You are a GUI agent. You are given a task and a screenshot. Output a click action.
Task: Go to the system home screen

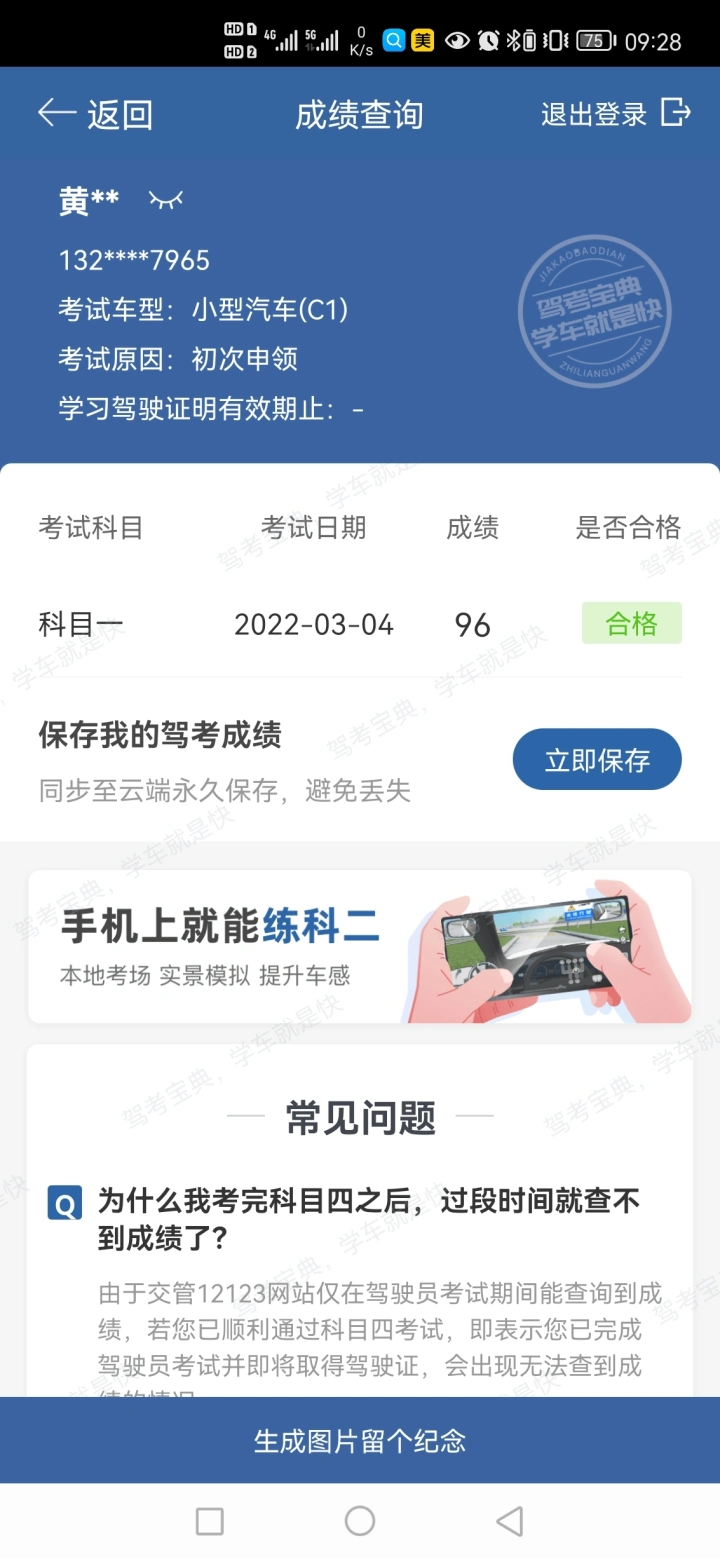point(360,1521)
